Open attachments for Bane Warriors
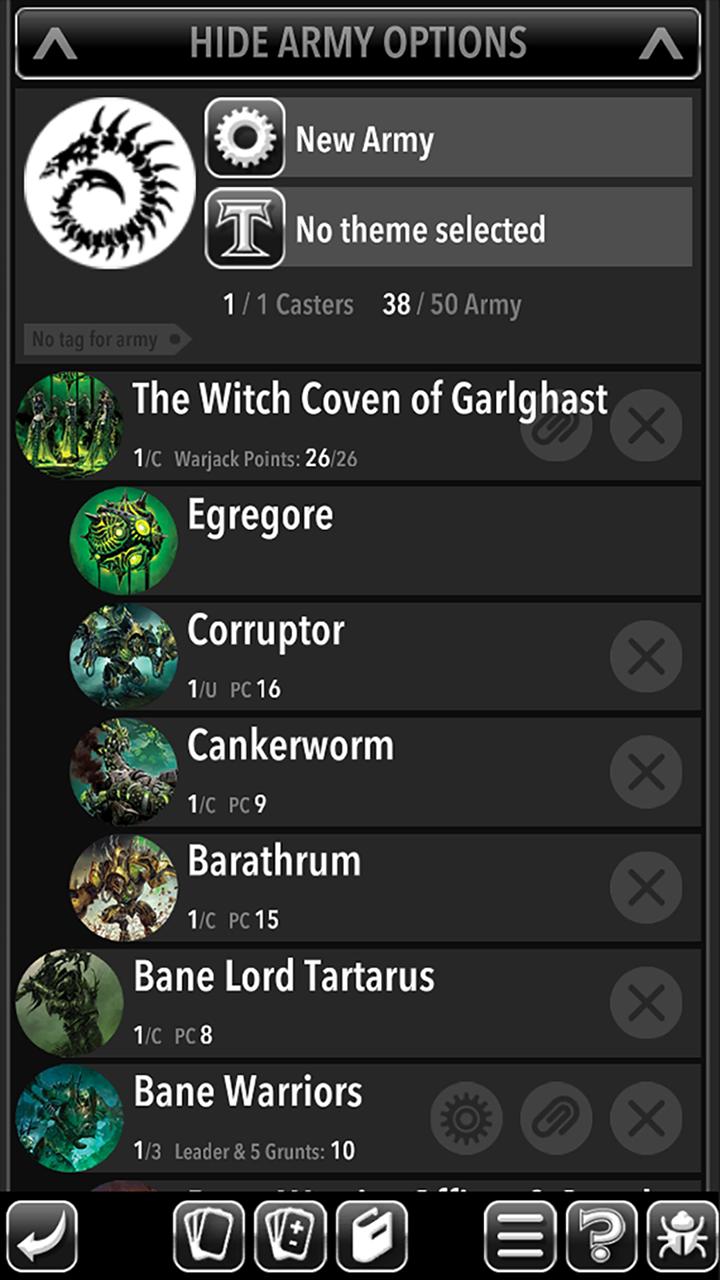The width and height of the screenshot is (720, 1280). (556, 1118)
